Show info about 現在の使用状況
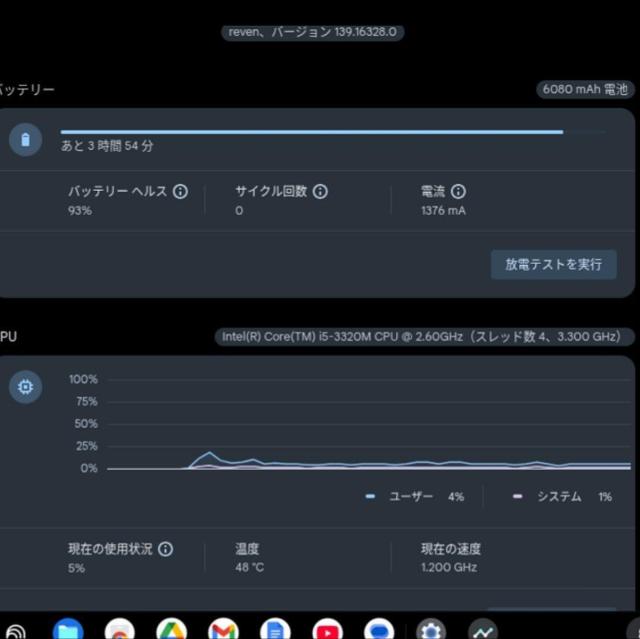This screenshot has height=639, width=640. click(x=166, y=549)
